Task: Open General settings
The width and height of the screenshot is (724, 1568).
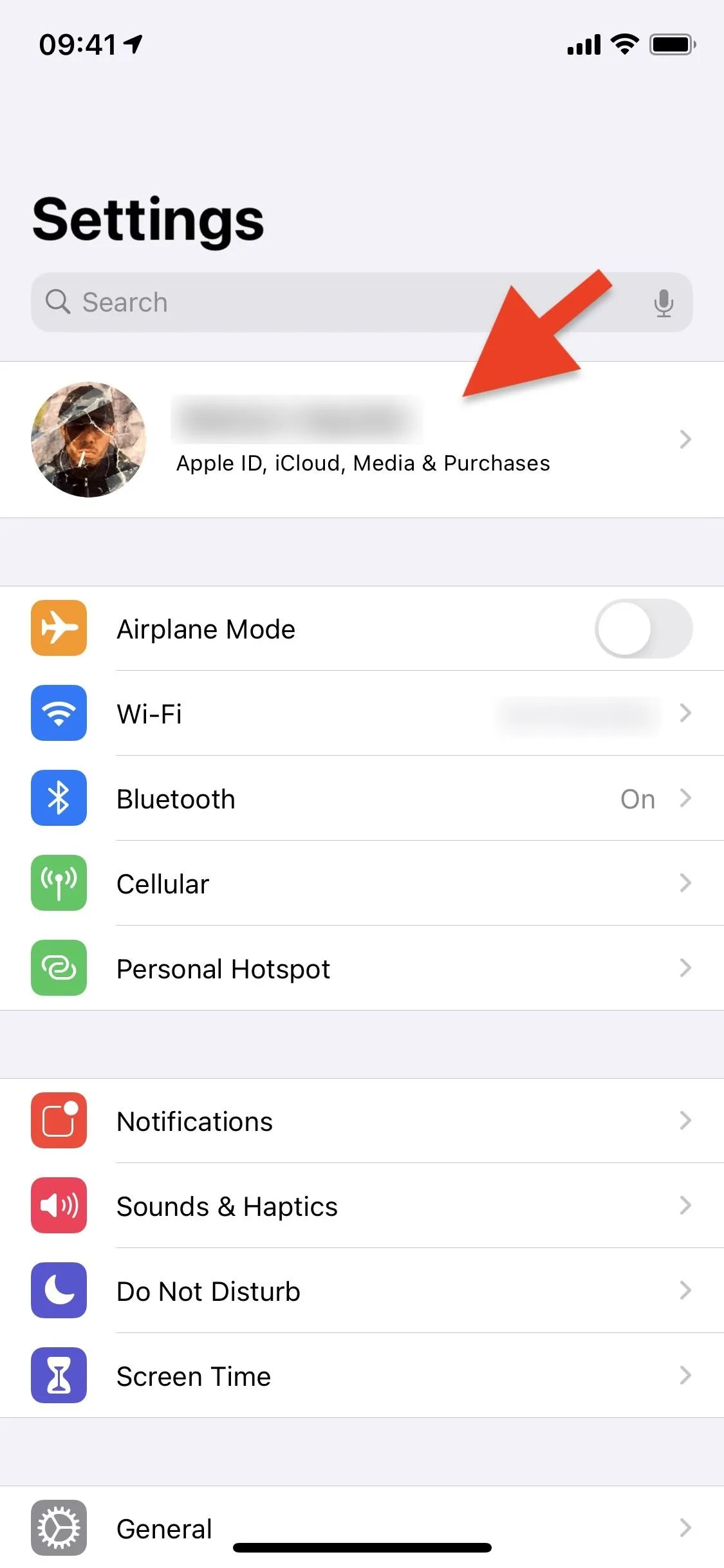Action: tap(362, 1527)
